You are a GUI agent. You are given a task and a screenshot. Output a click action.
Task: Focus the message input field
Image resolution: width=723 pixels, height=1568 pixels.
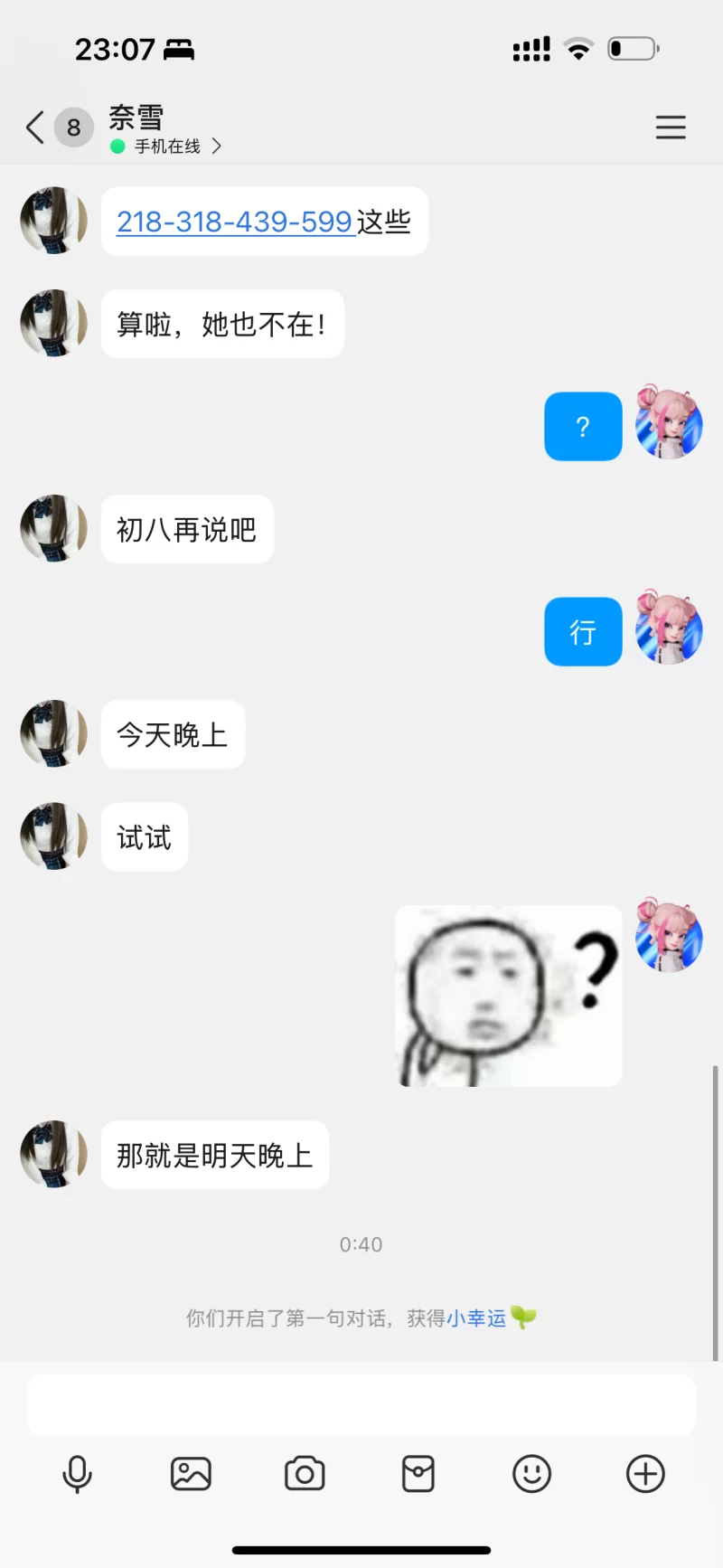tap(361, 1406)
